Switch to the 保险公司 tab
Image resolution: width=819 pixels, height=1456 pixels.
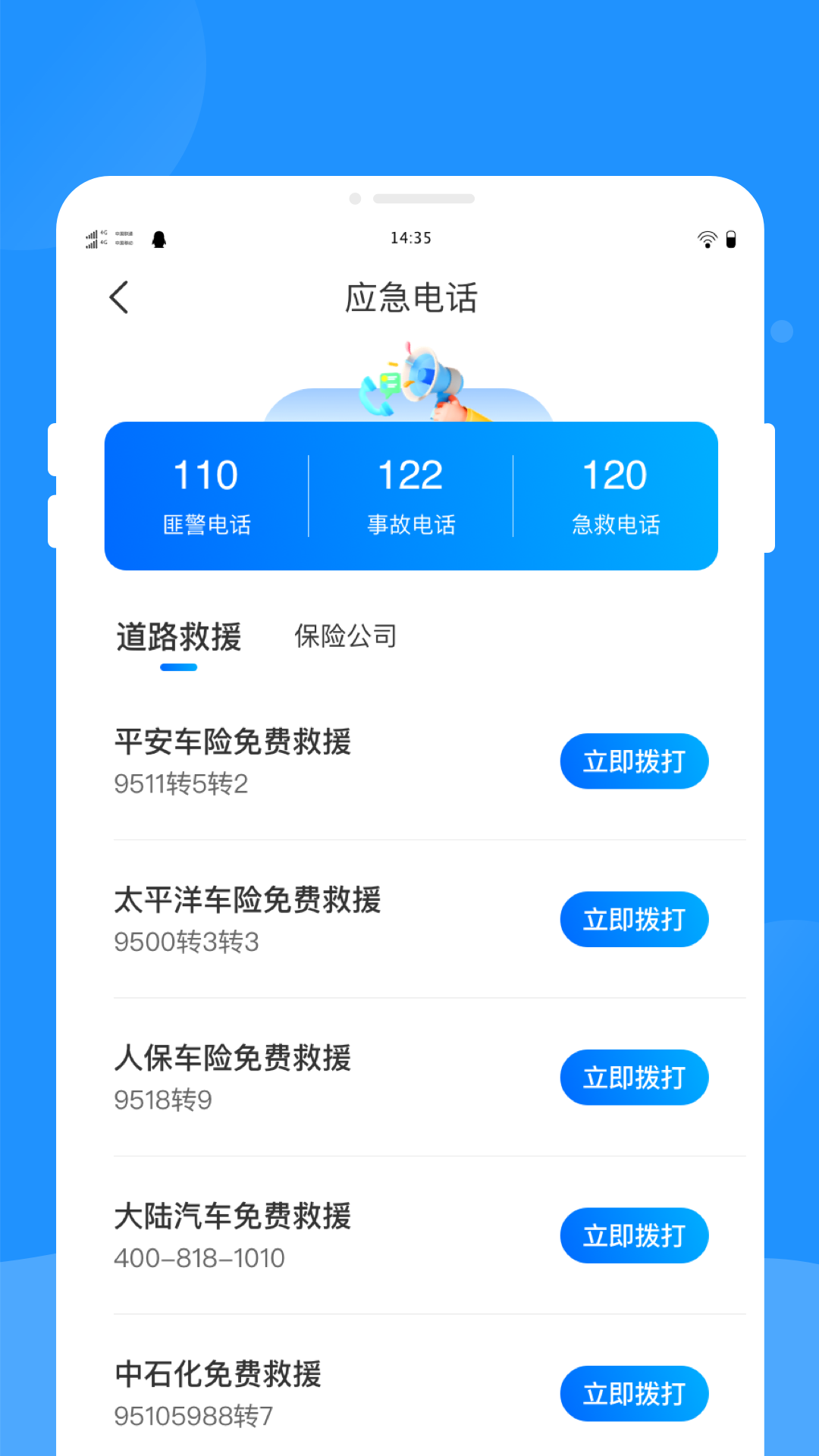coord(346,637)
